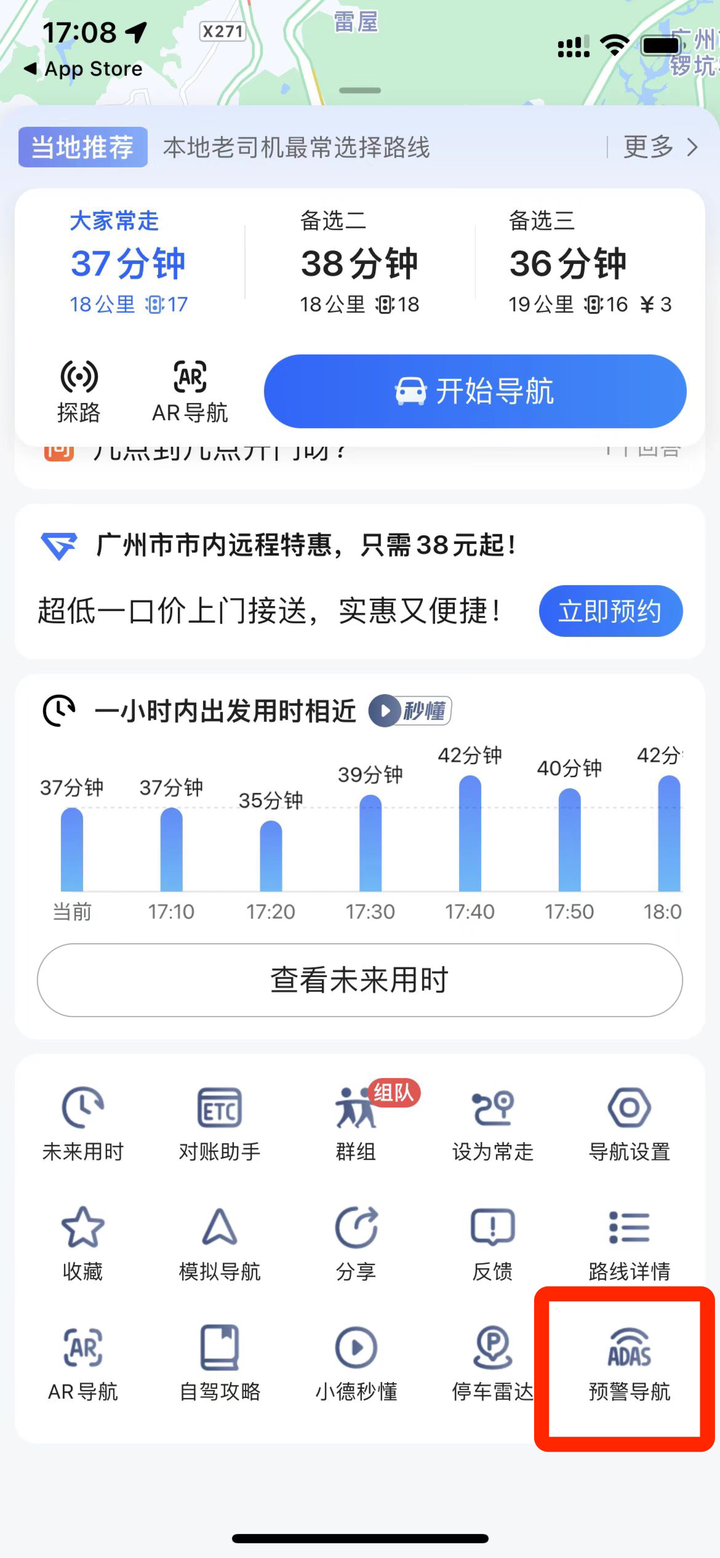Image resolution: width=720 pixels, height=1558 pixels.
Task: Share this route via 分享
Action: pos(356,1245)
